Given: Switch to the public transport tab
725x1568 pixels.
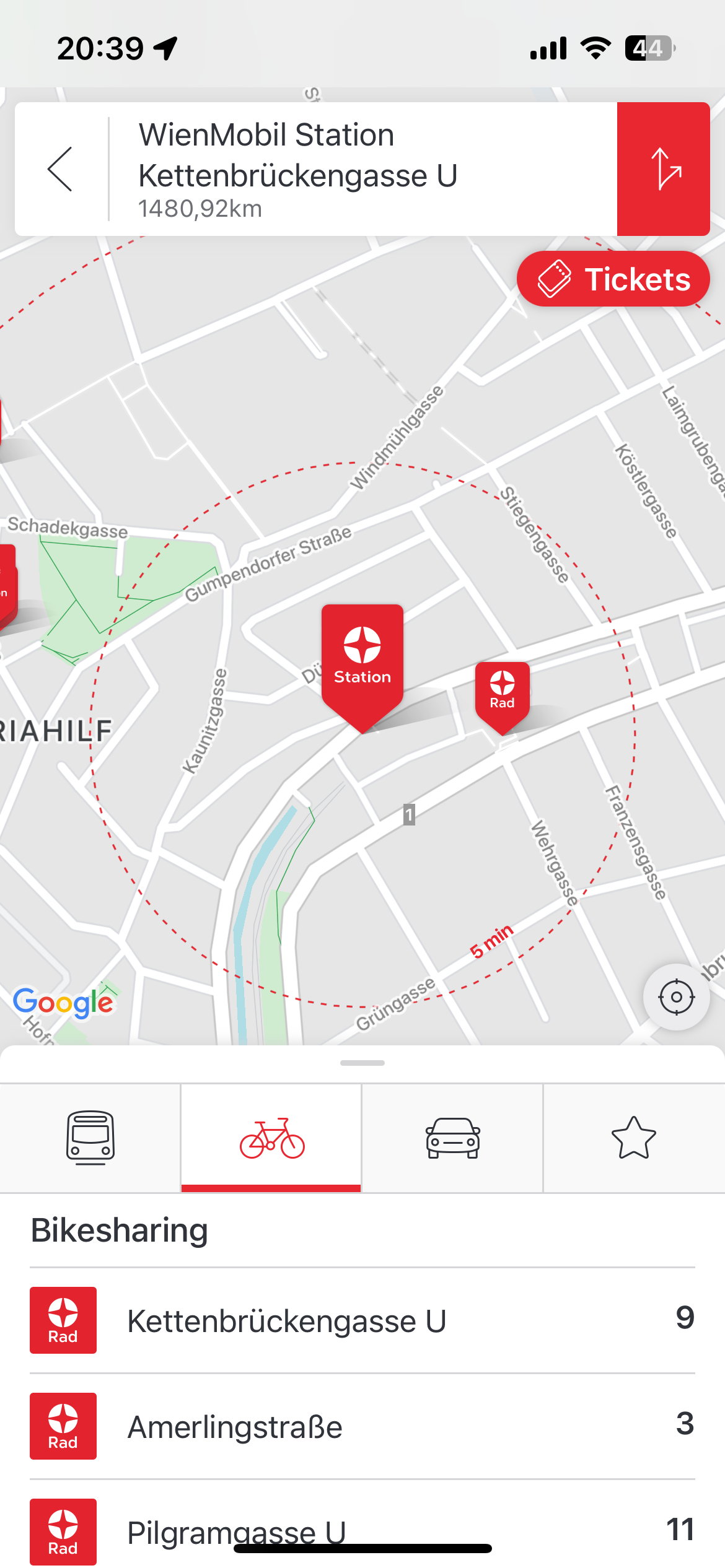Looking at the screenshot, I should pyautogui.click(x=90, y=1138).
